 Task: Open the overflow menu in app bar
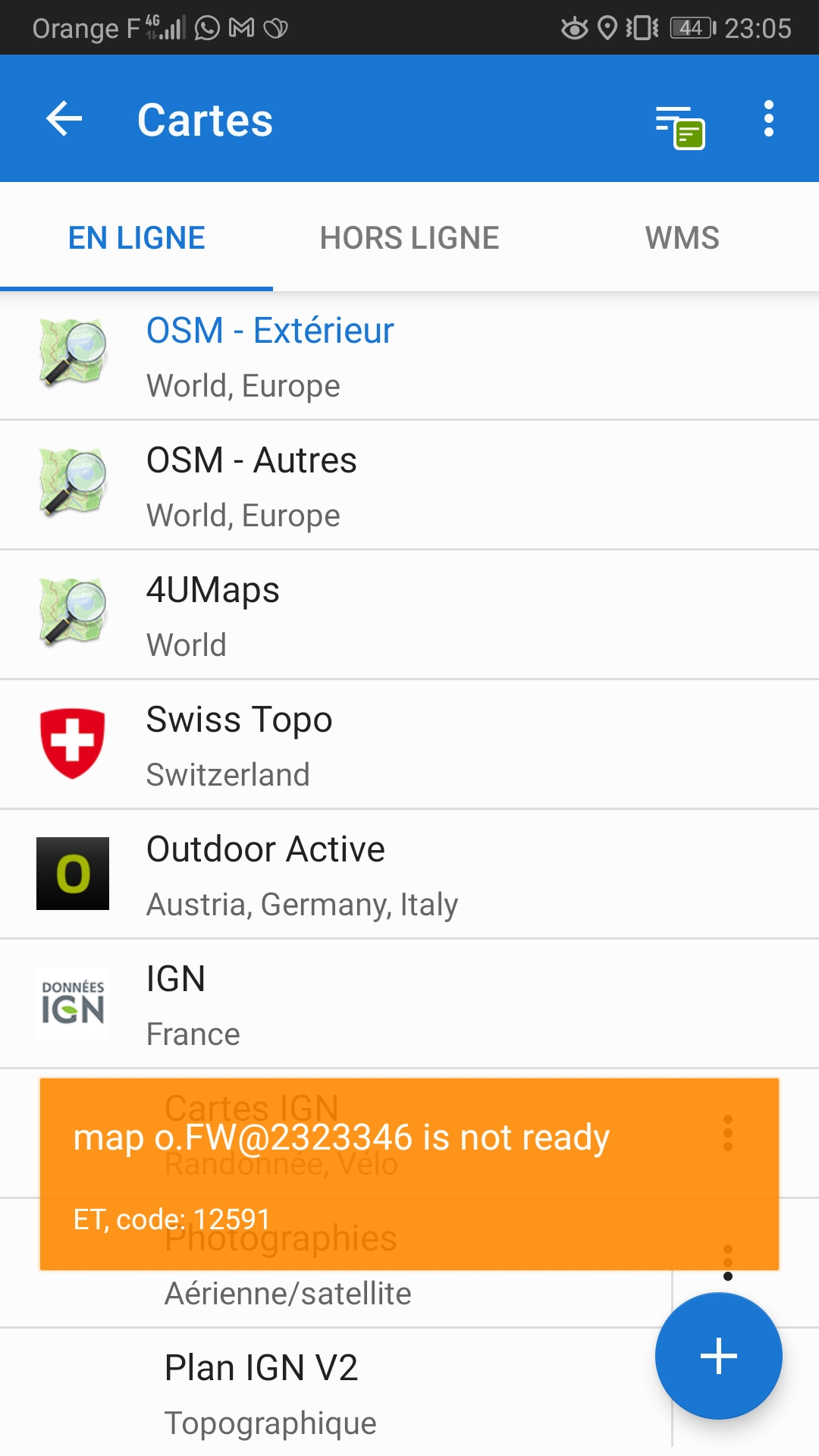[768, 119]
